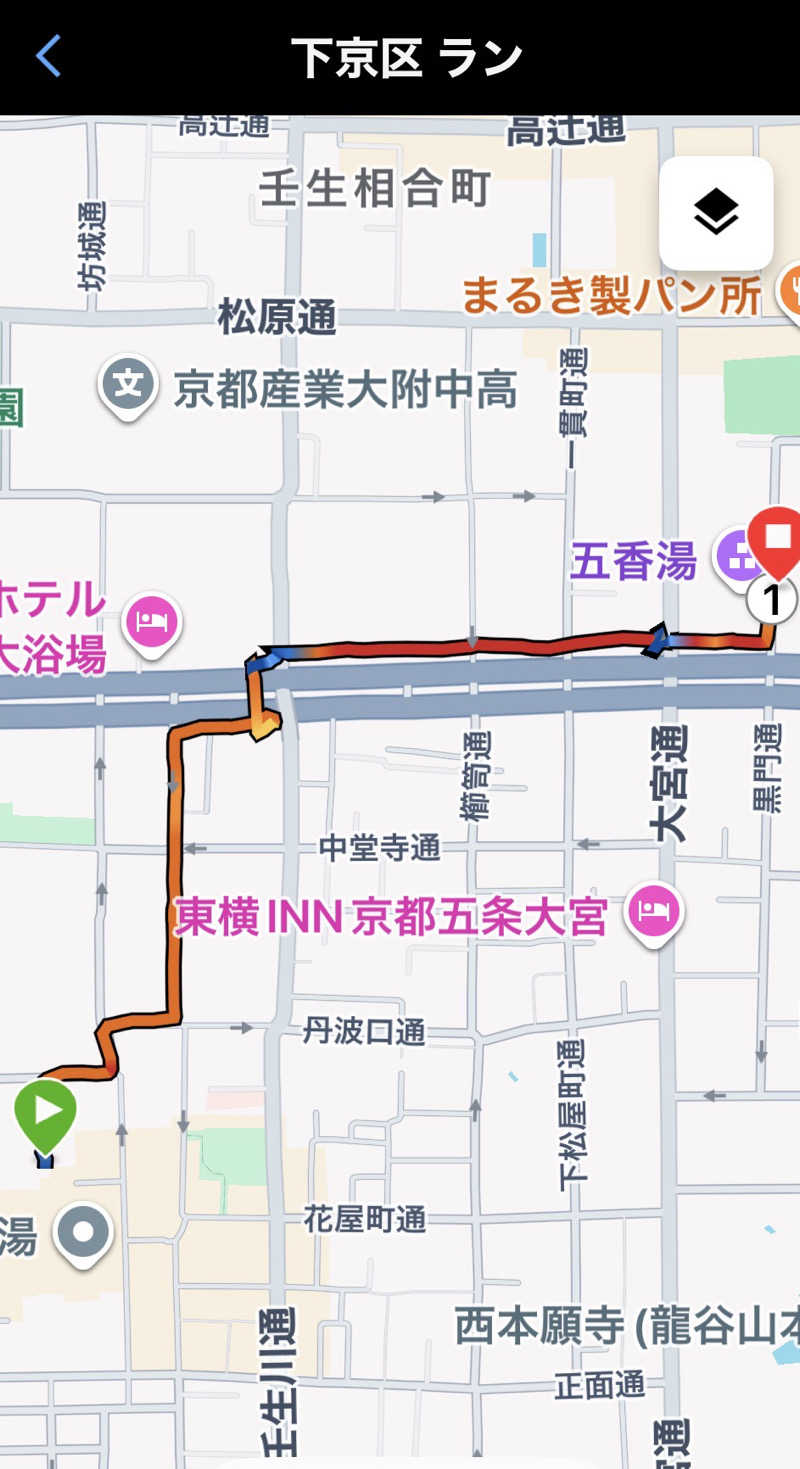This screenshot has width=800, height=1469.
Task: Tap the pink hotel pin beside ホテル 大浴場
Action: click(x=152, y=623)
